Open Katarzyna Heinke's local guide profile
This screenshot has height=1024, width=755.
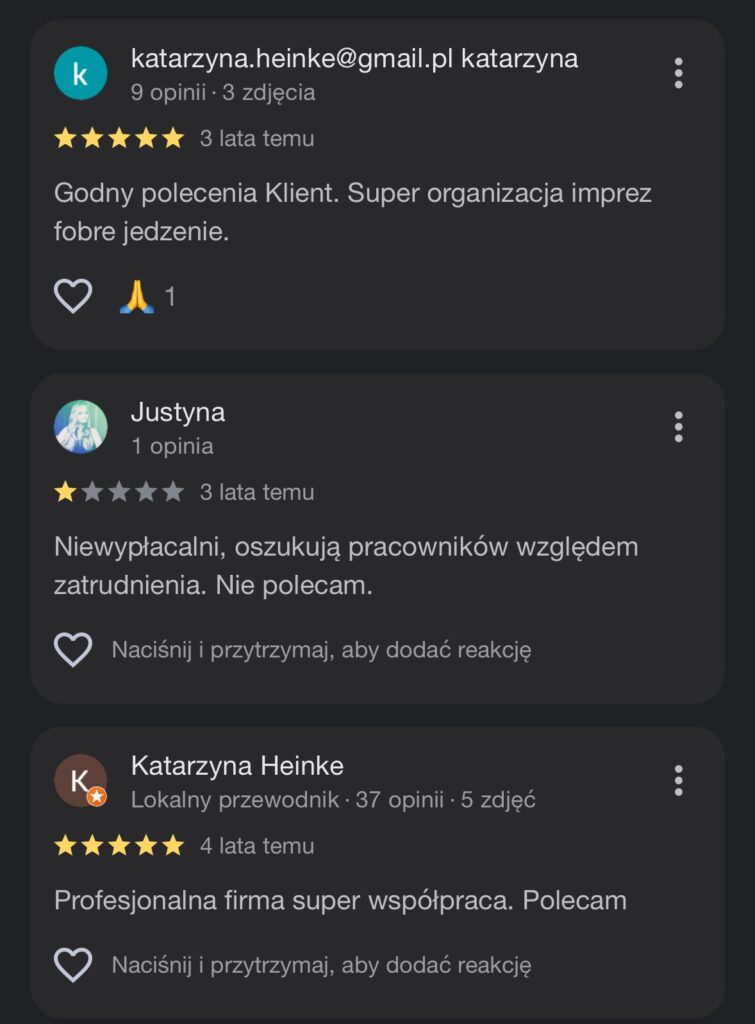coord(80,780)
